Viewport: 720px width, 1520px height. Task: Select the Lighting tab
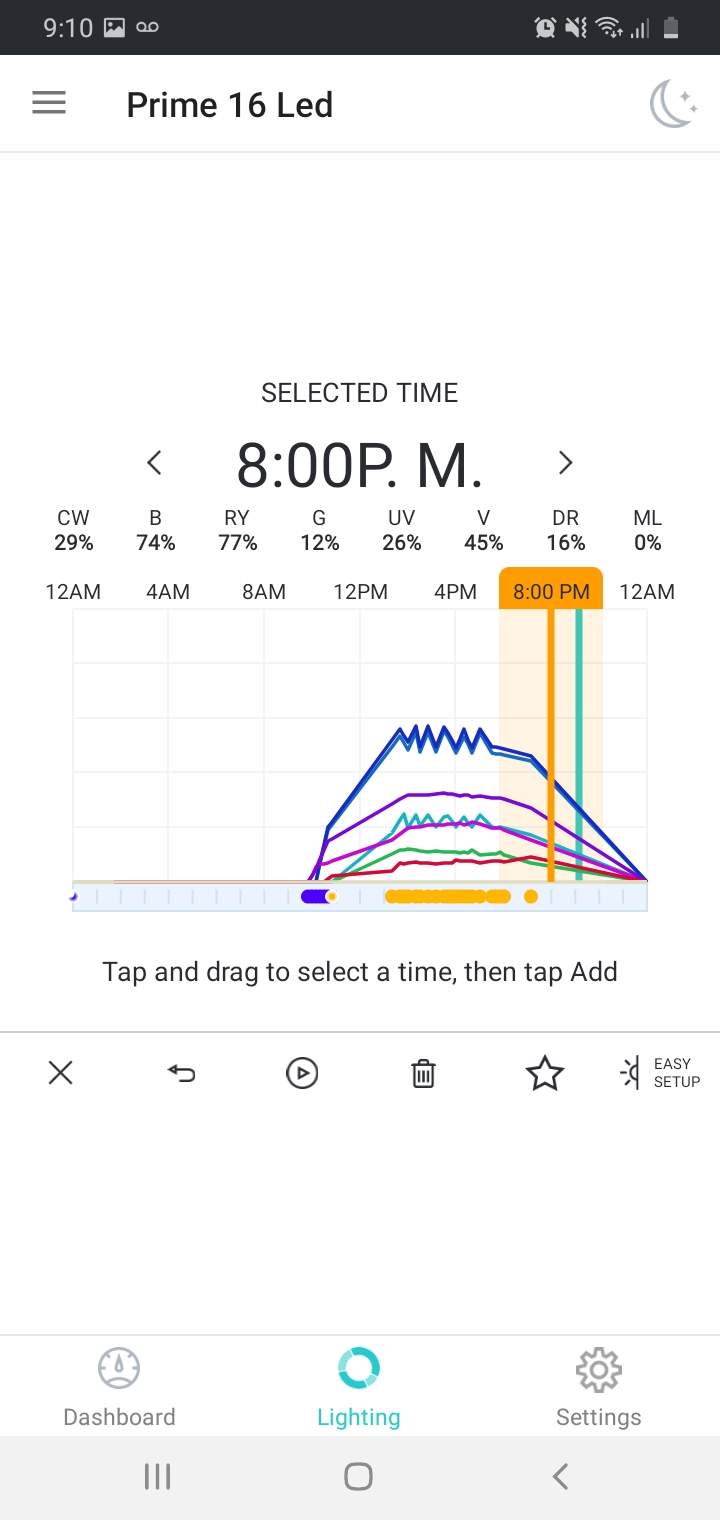click(x=359, y=1386)
